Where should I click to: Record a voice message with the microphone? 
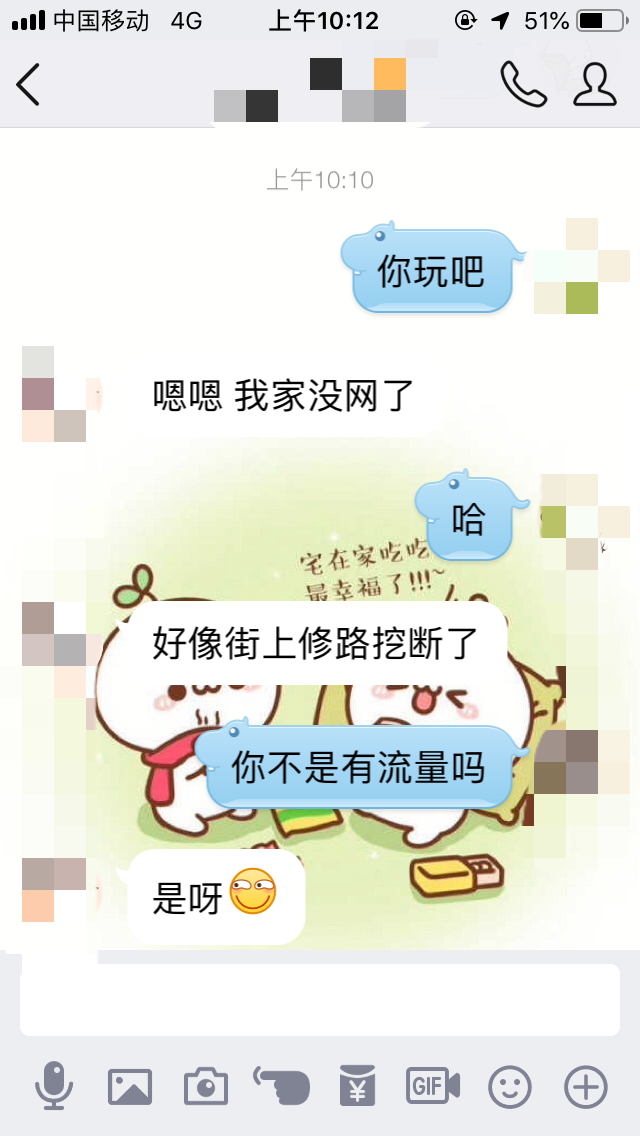54,1086
